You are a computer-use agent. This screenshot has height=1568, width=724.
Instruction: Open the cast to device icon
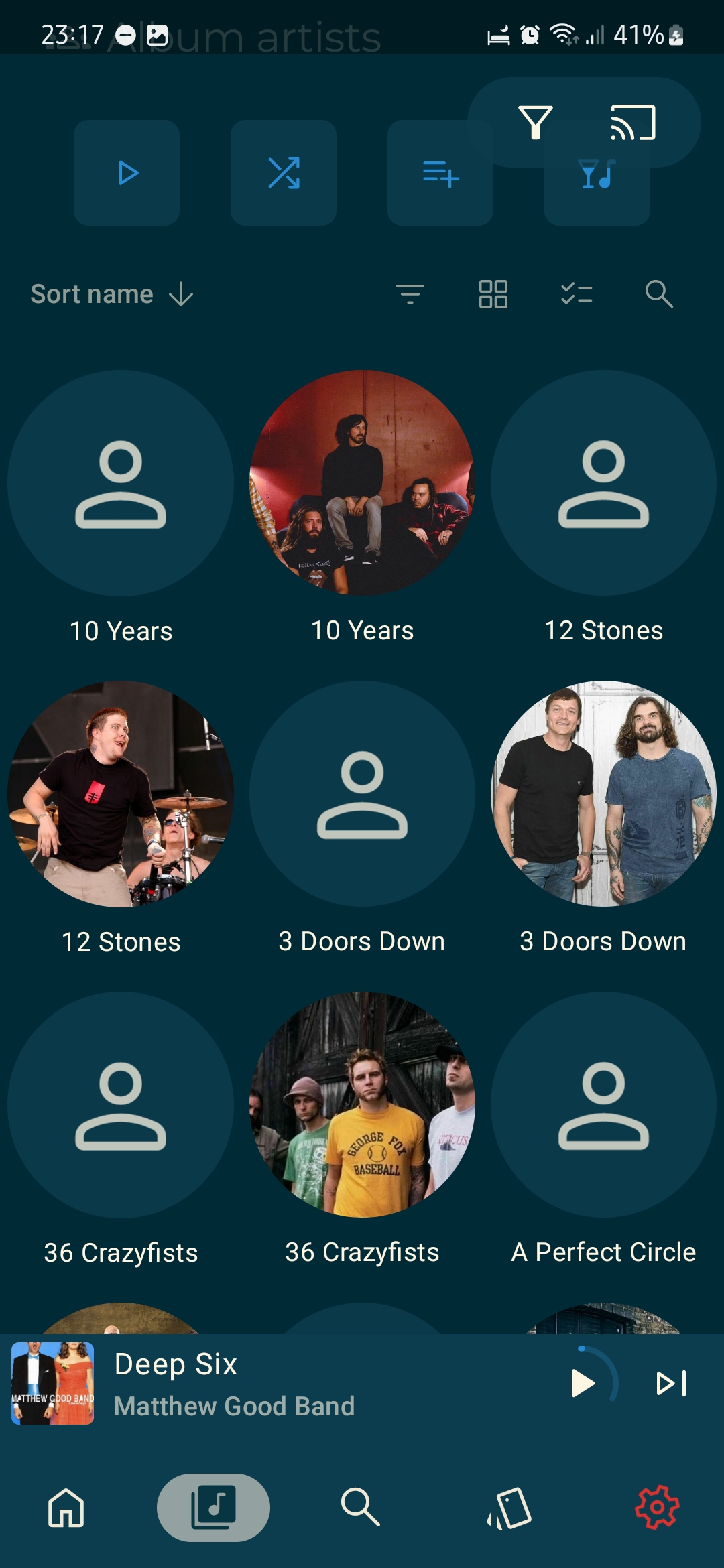tap(633, 123)
